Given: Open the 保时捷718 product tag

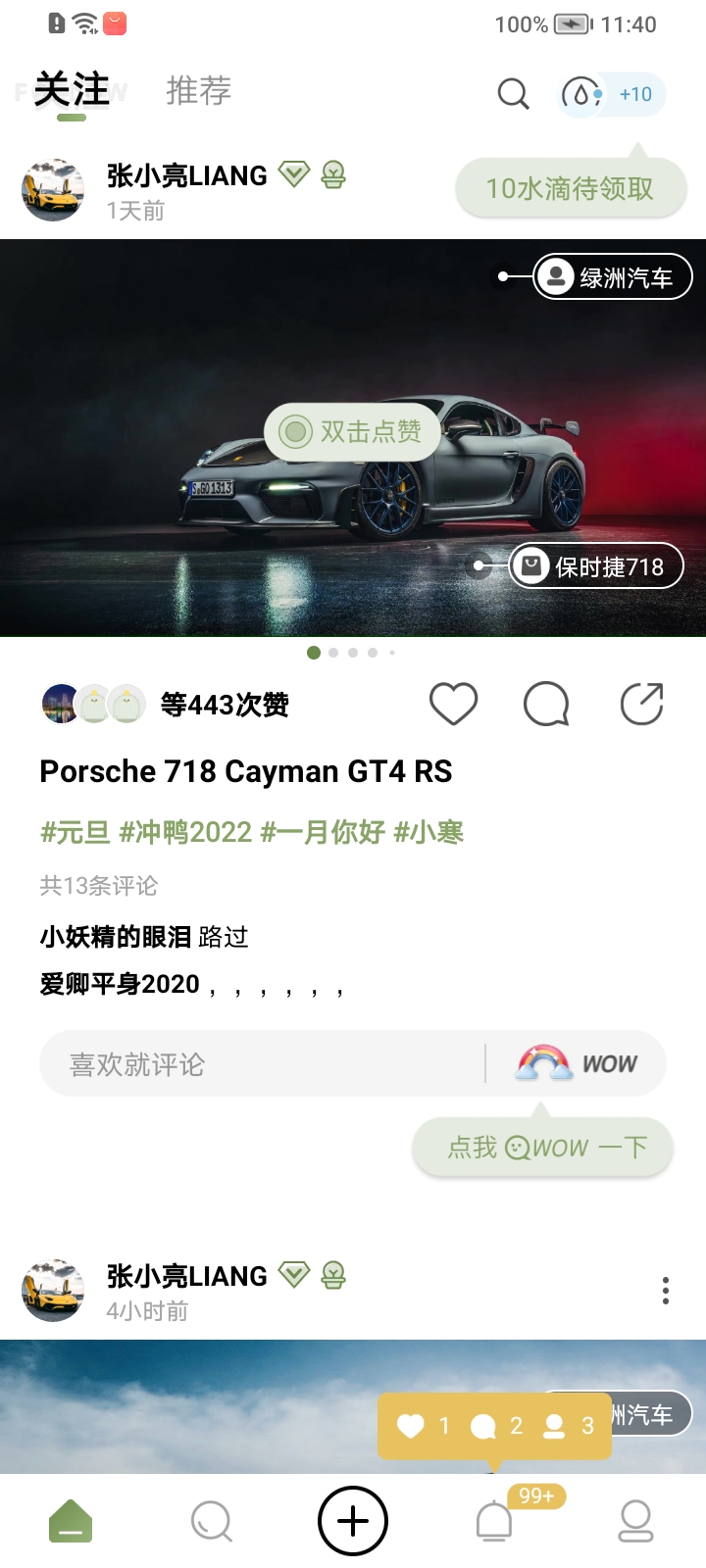Looking at the screenshot, I should 596,566.
